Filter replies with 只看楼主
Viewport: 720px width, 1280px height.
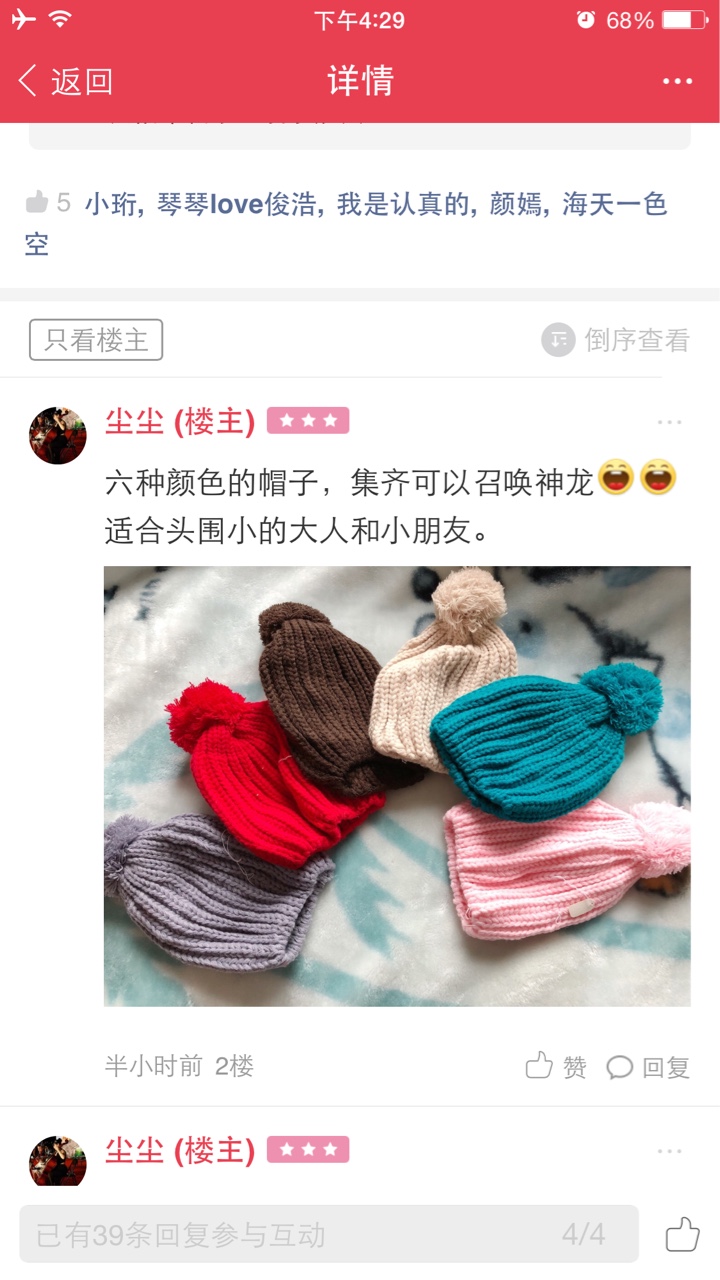tap(96, 340)
